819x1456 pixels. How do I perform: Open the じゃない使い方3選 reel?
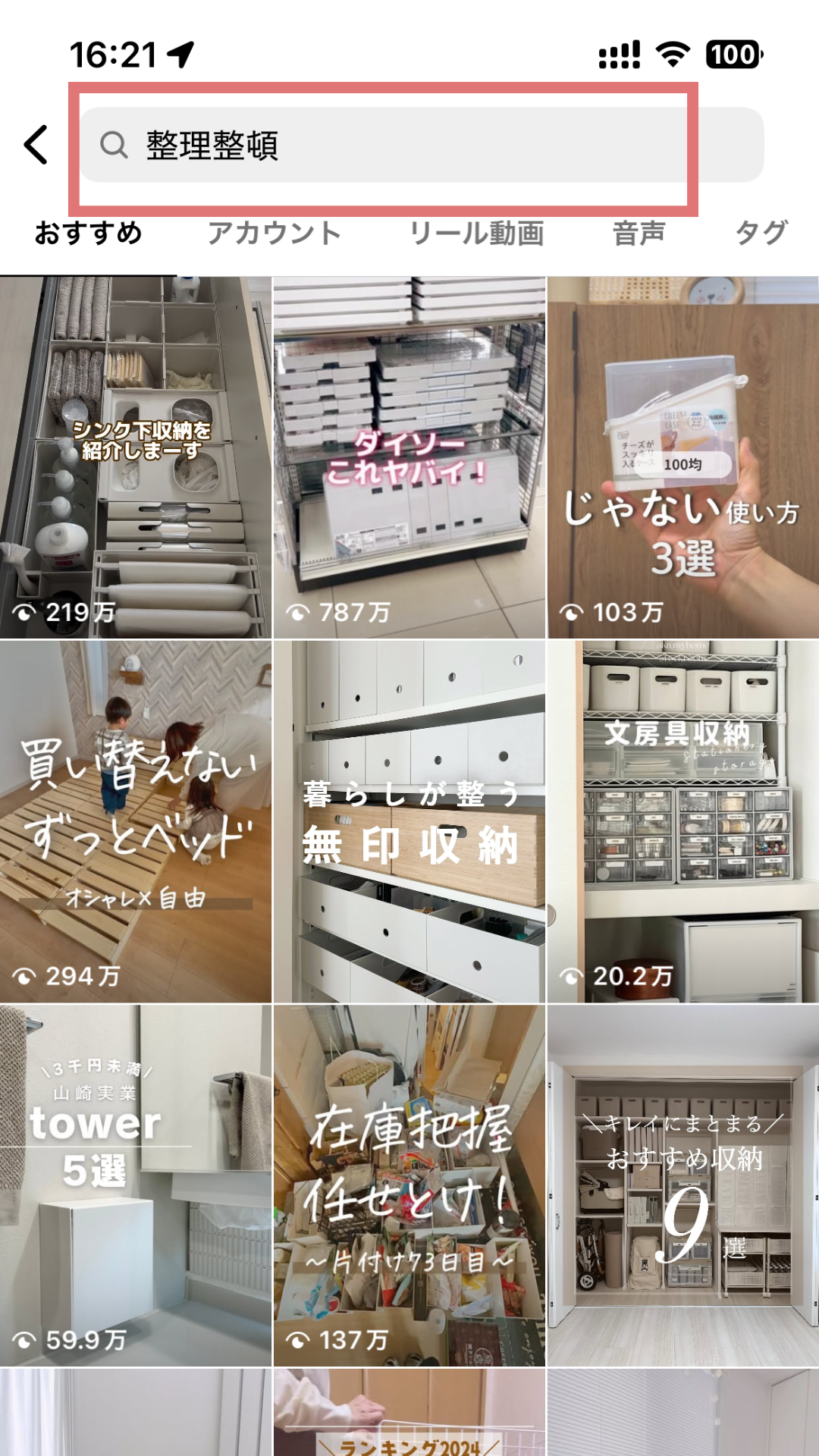[682, 457]
